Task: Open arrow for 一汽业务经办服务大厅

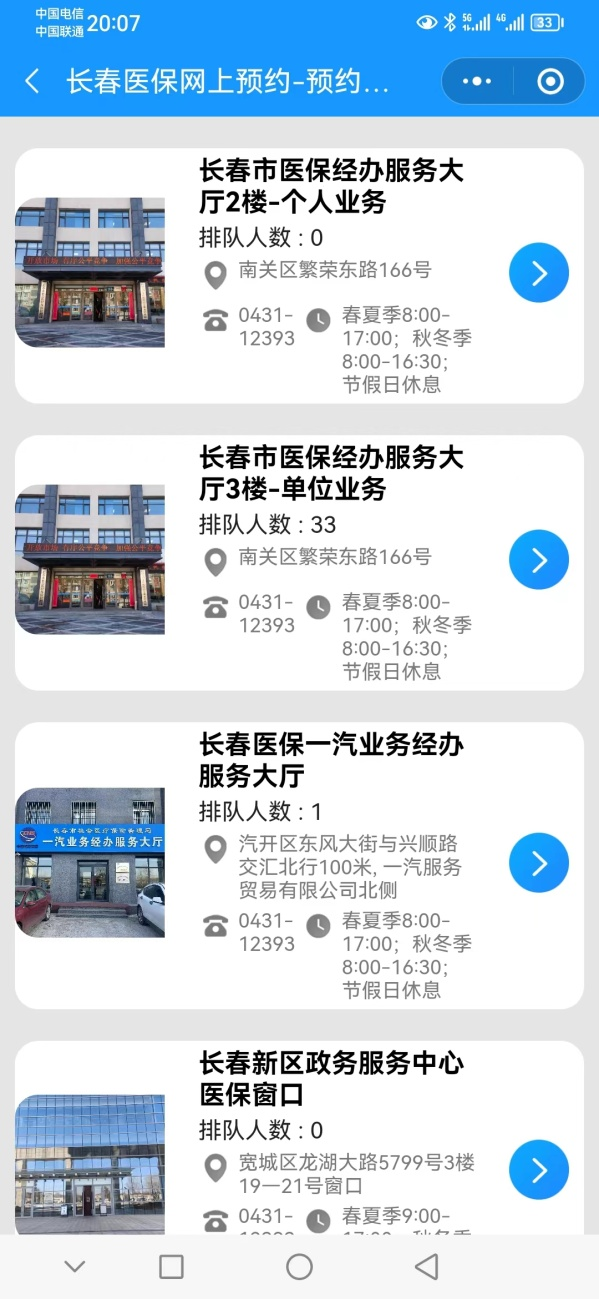Action: [x=539, y=862]
